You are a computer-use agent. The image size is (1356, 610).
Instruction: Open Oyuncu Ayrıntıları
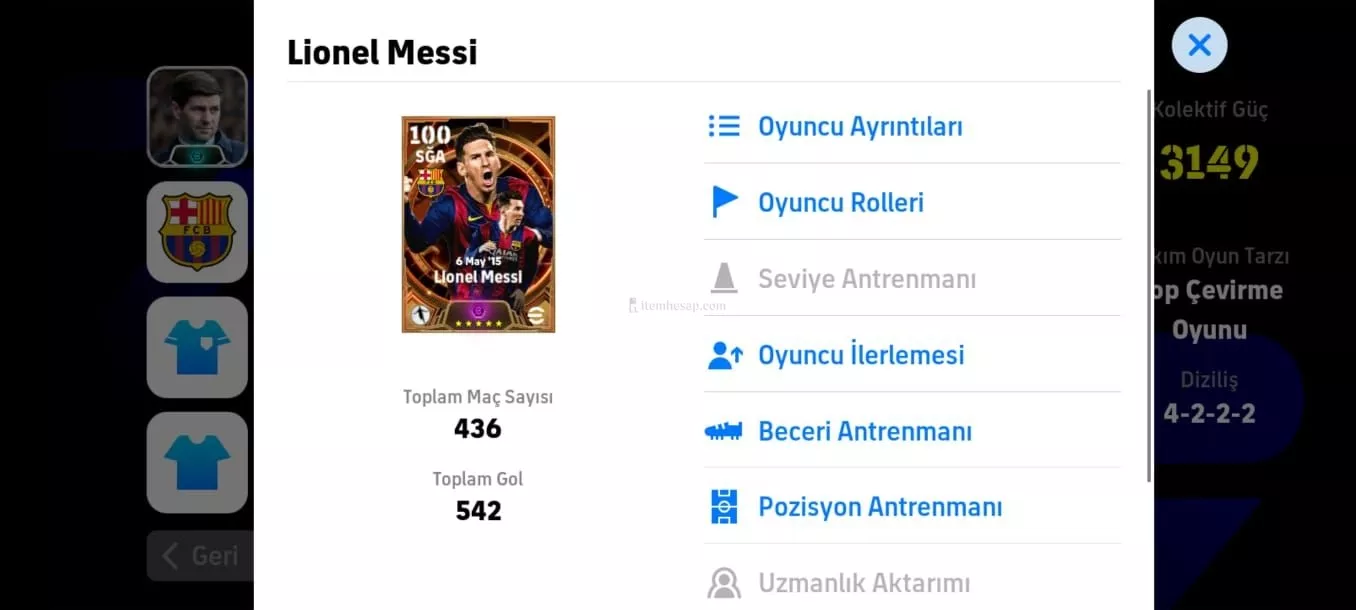tap(859, 127)
